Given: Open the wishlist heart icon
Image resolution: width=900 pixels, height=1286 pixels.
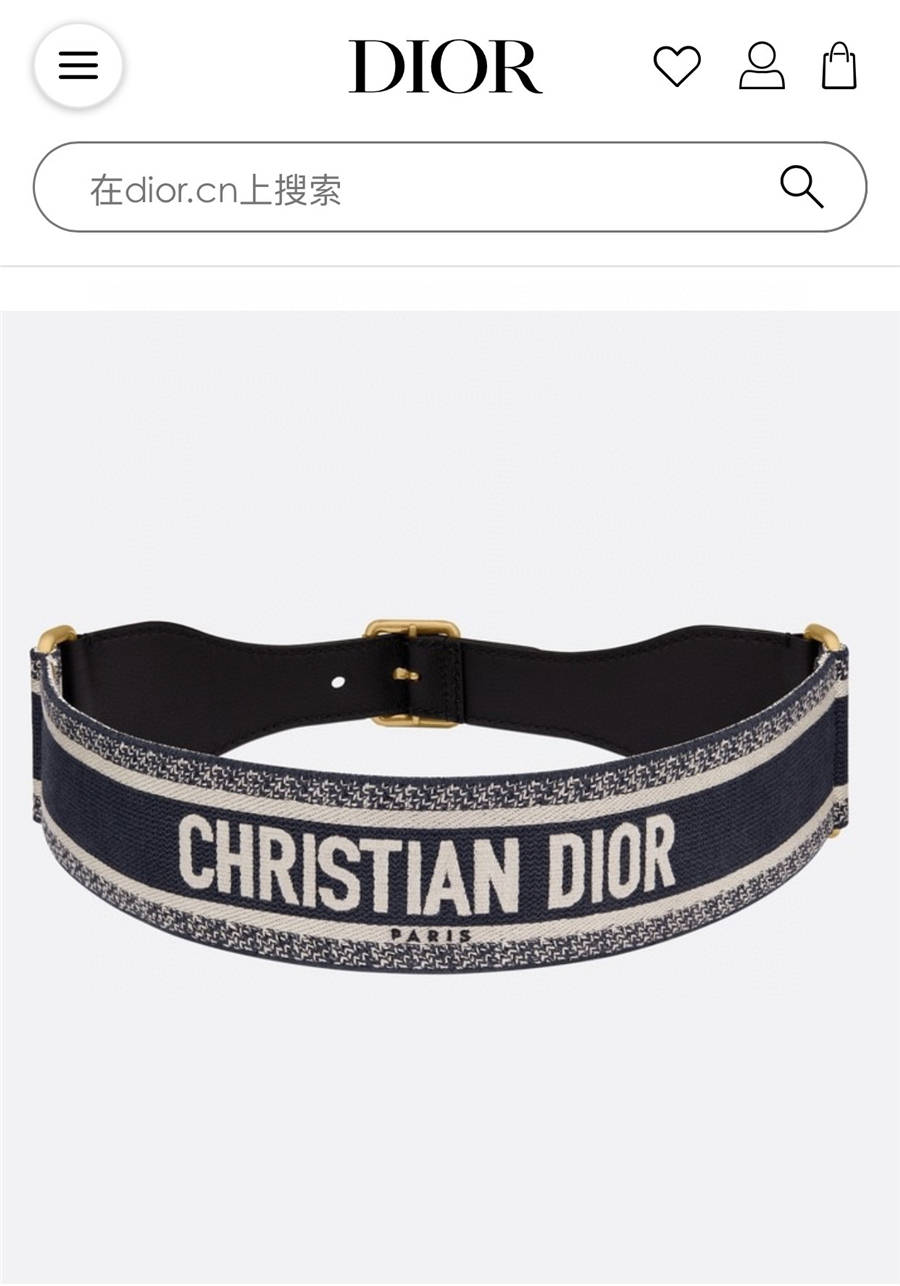Looking at the screenshot, I should click(677, 66).
